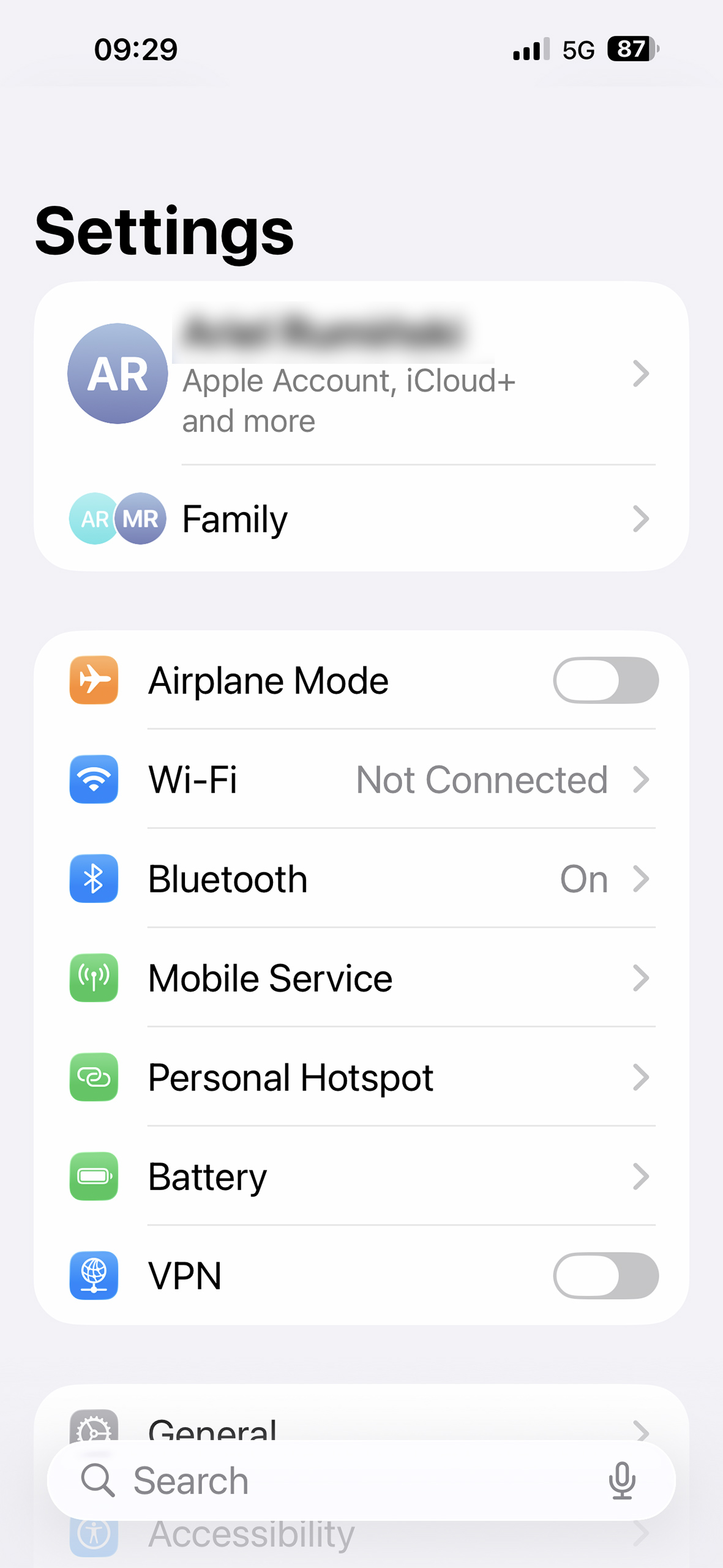
Task: Open Wi-Fi settings
Action: click(361, 780)
